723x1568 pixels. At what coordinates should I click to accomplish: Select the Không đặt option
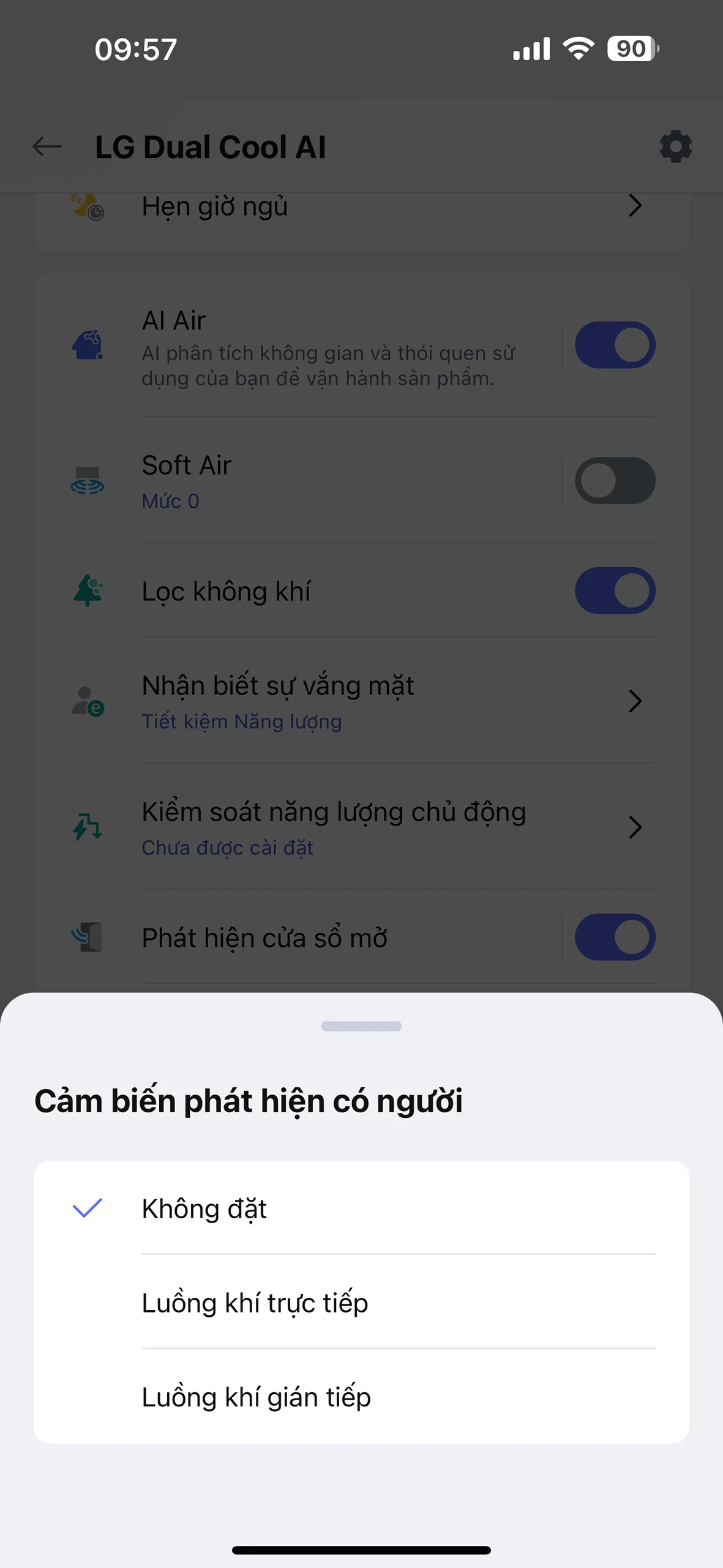tap(361, 1208)
